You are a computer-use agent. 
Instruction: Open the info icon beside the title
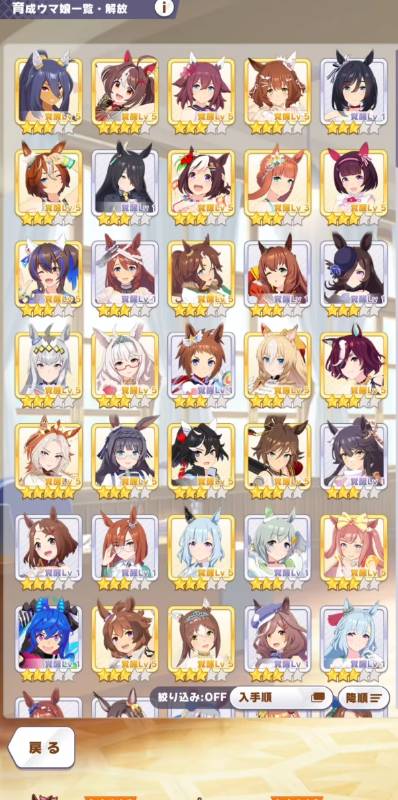point(164,7)
